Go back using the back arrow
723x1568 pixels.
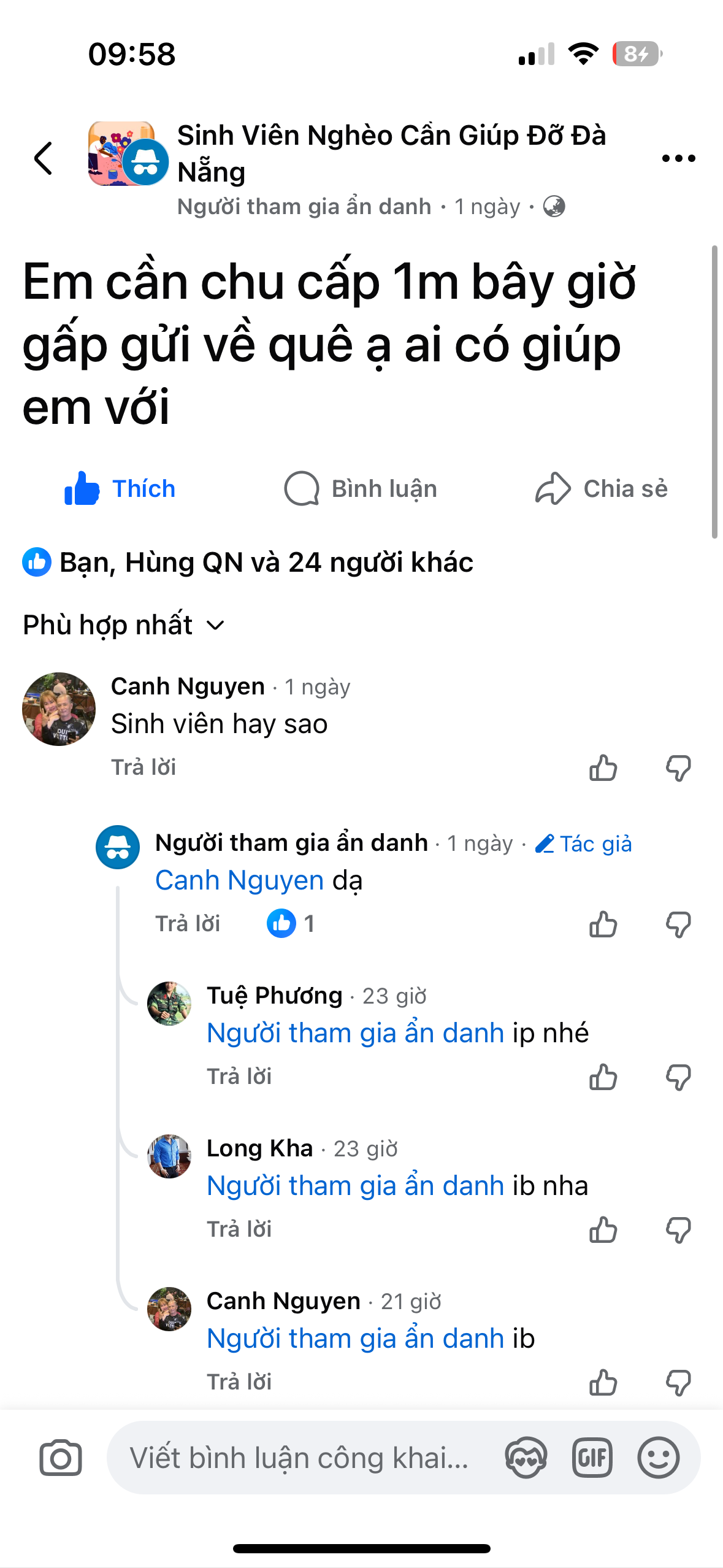[43, 158]
